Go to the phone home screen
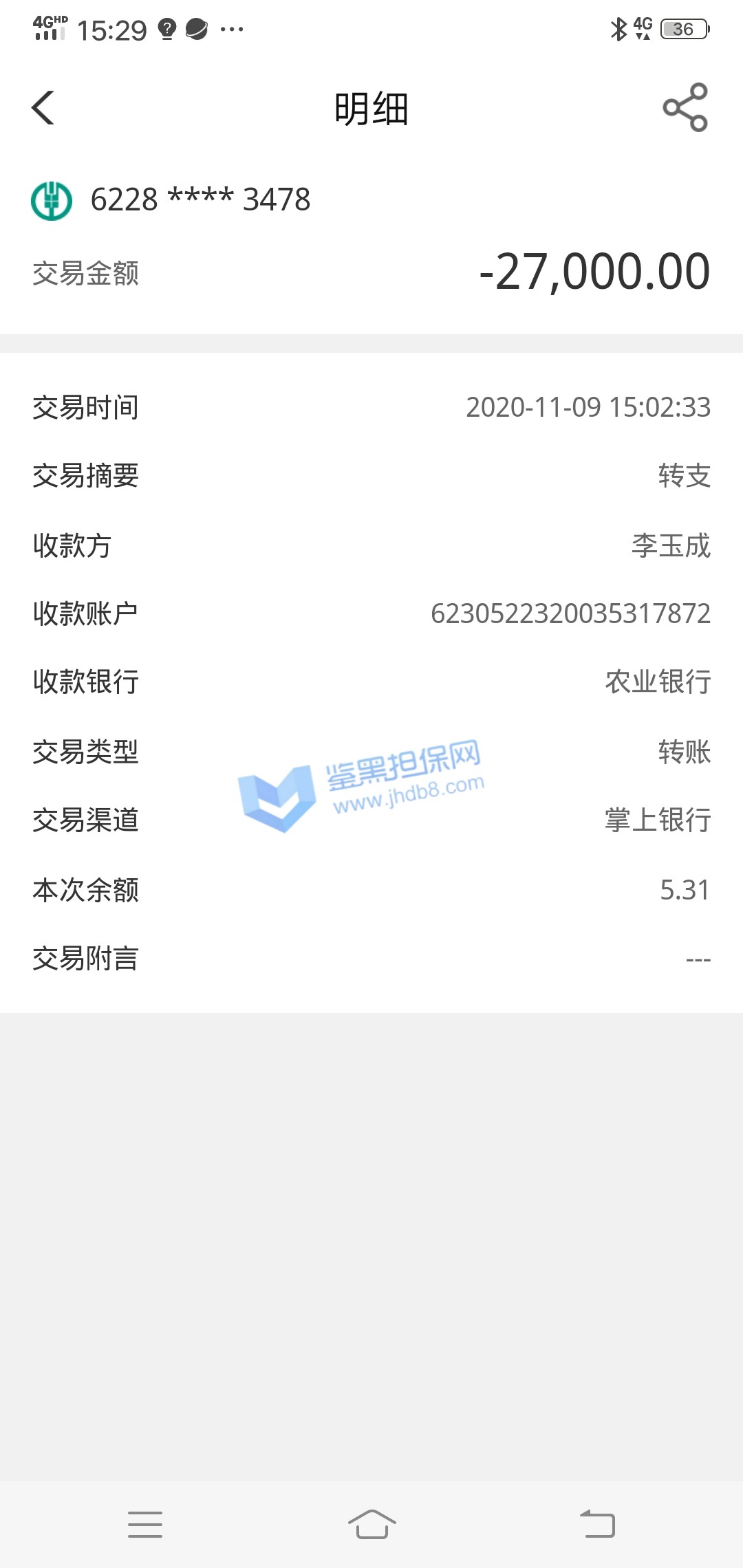 pos(371,1524)
